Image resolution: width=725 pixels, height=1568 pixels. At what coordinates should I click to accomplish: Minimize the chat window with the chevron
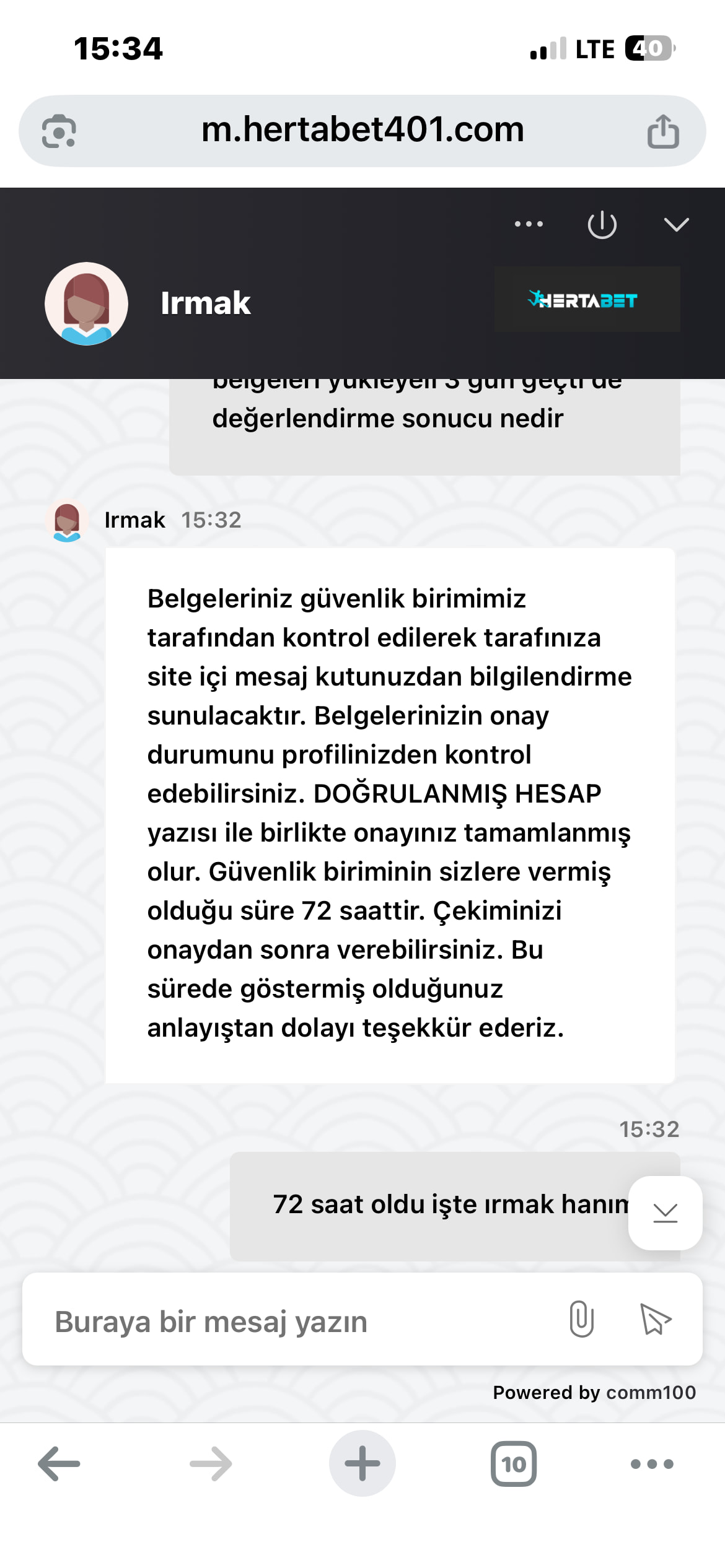[676, 224]
